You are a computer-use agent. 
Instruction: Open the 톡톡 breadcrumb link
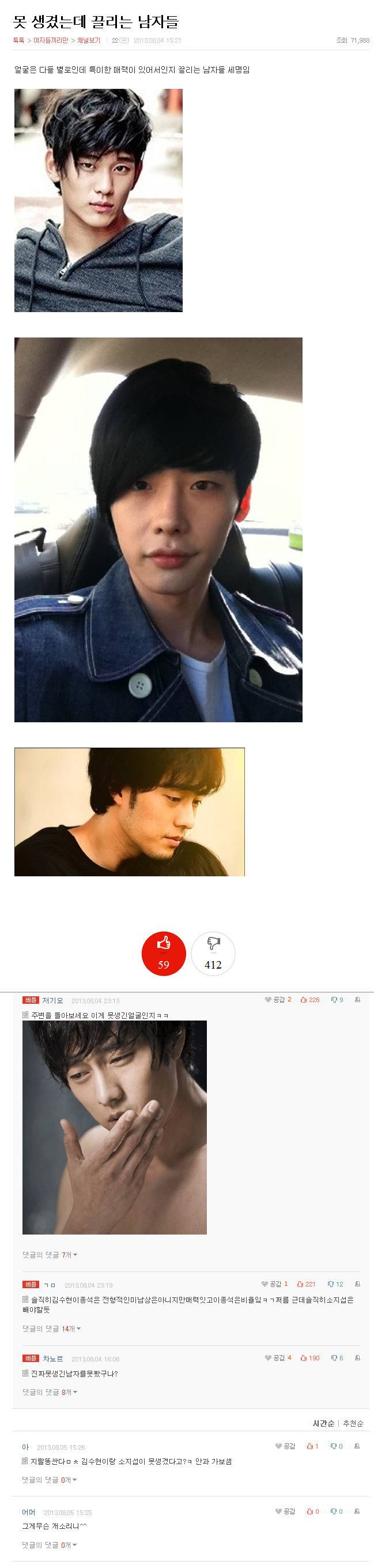point(18,40)
